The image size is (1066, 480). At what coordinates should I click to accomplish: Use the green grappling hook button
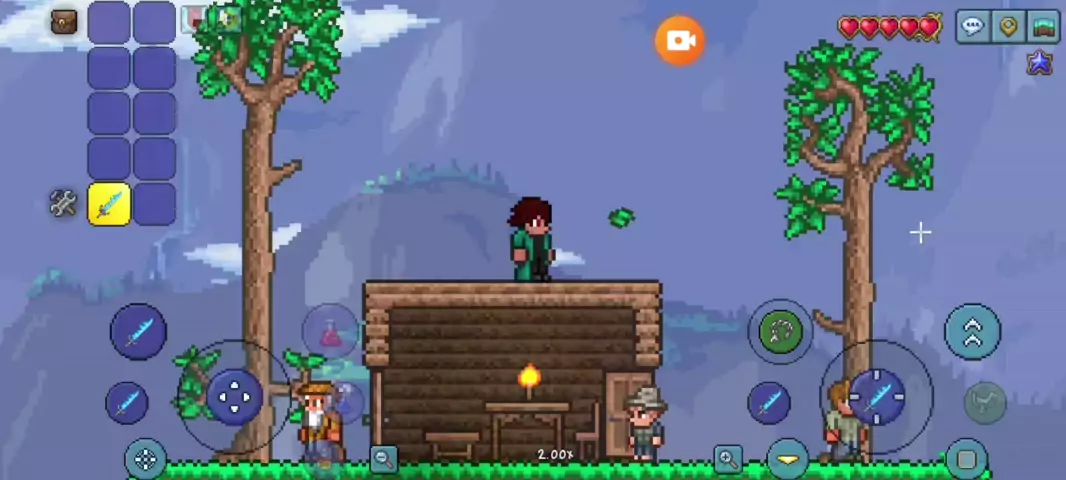pos(781,331)
